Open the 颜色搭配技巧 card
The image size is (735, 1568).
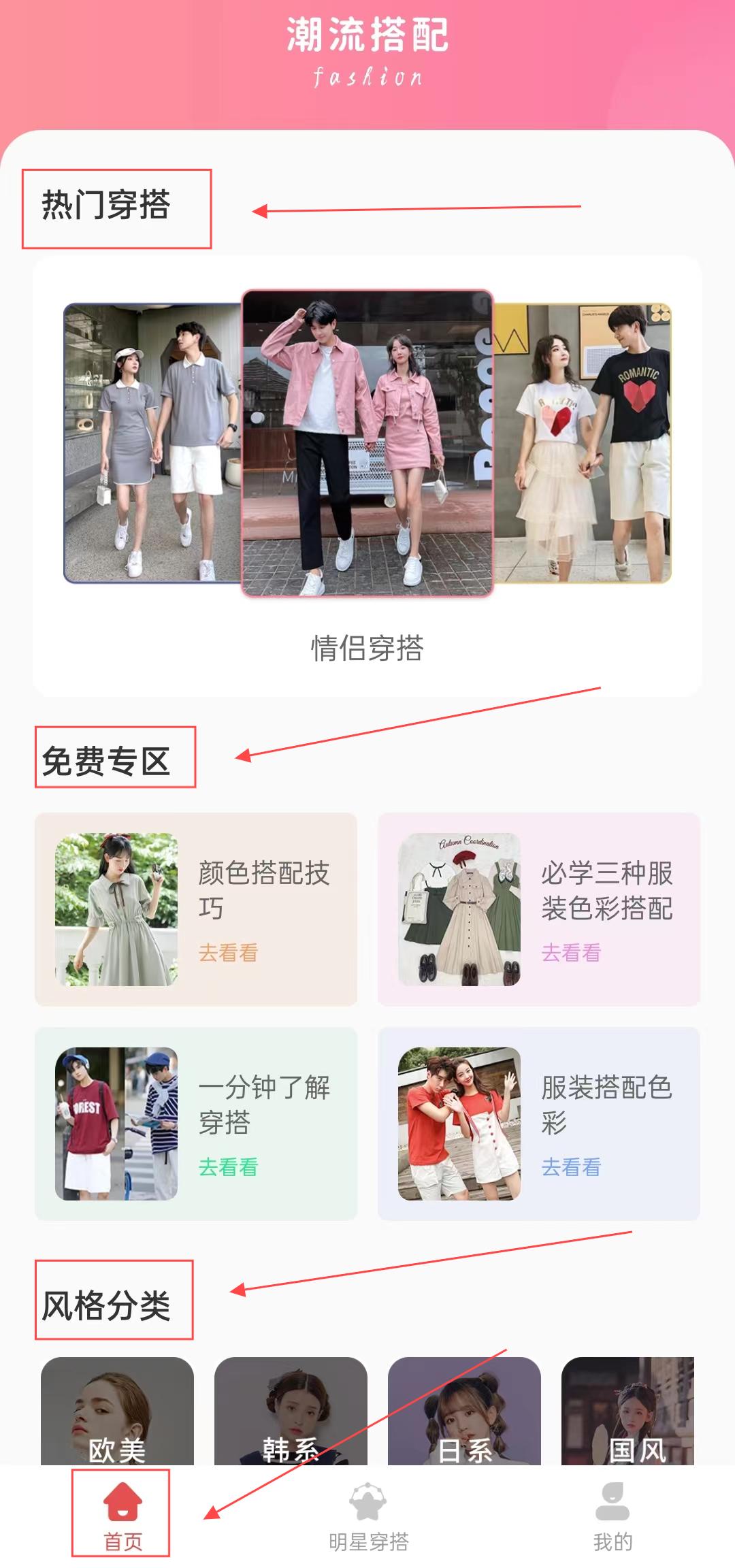click(196, 909)
